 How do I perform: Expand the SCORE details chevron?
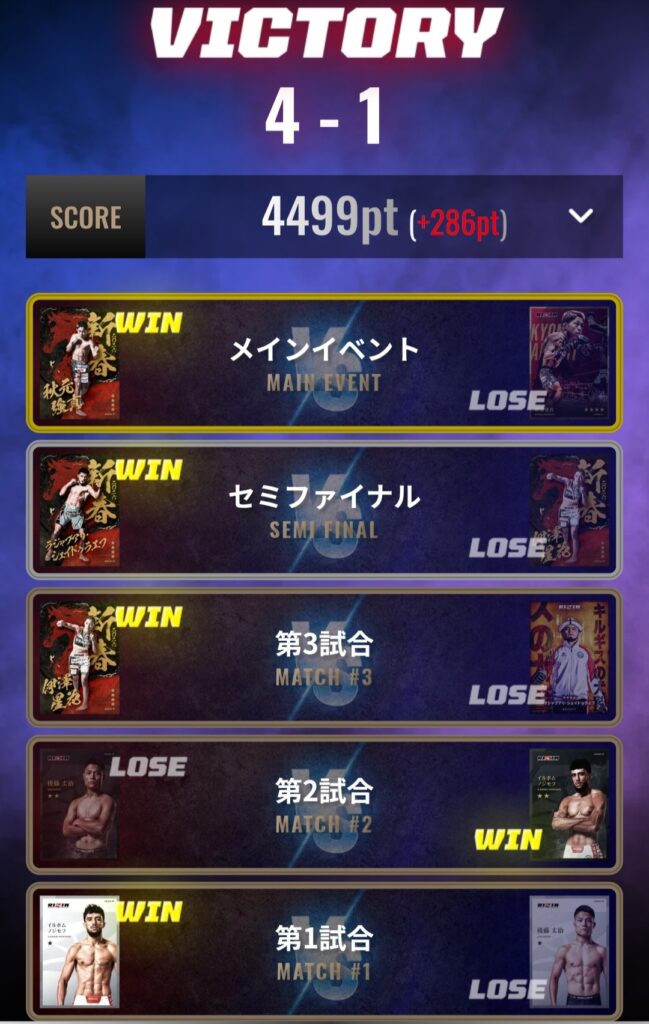[x=581, y=217]
